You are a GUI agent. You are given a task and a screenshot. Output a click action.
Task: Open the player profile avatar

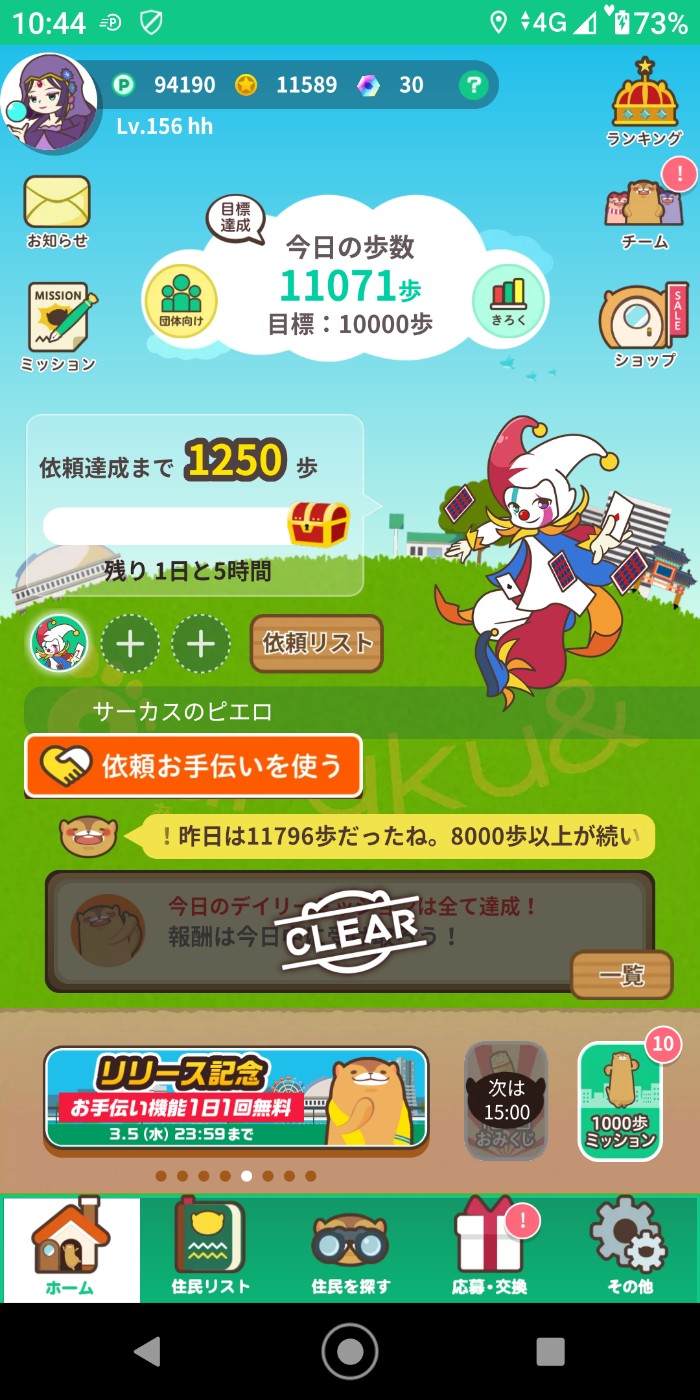point(50,102)
